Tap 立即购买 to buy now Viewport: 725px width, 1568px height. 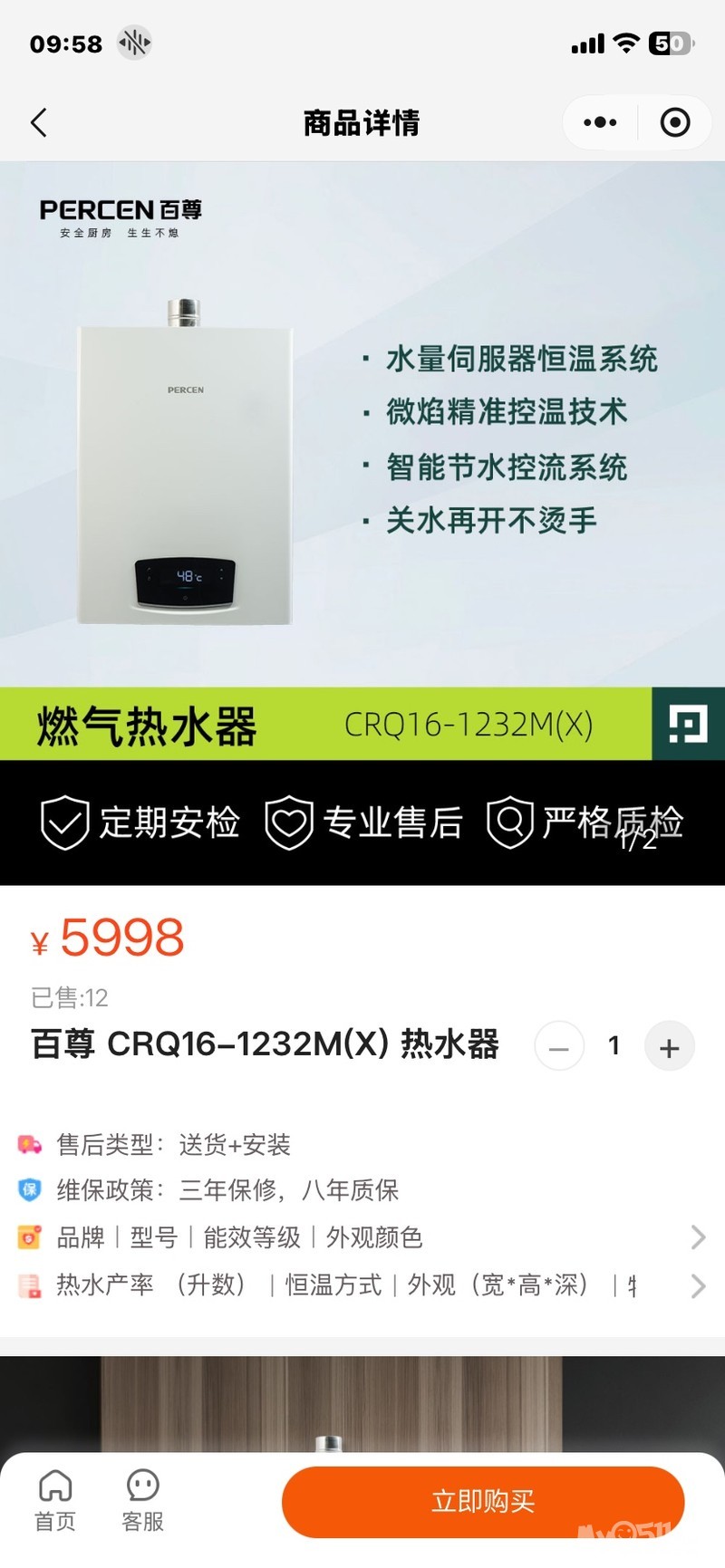coord(483,1501)
